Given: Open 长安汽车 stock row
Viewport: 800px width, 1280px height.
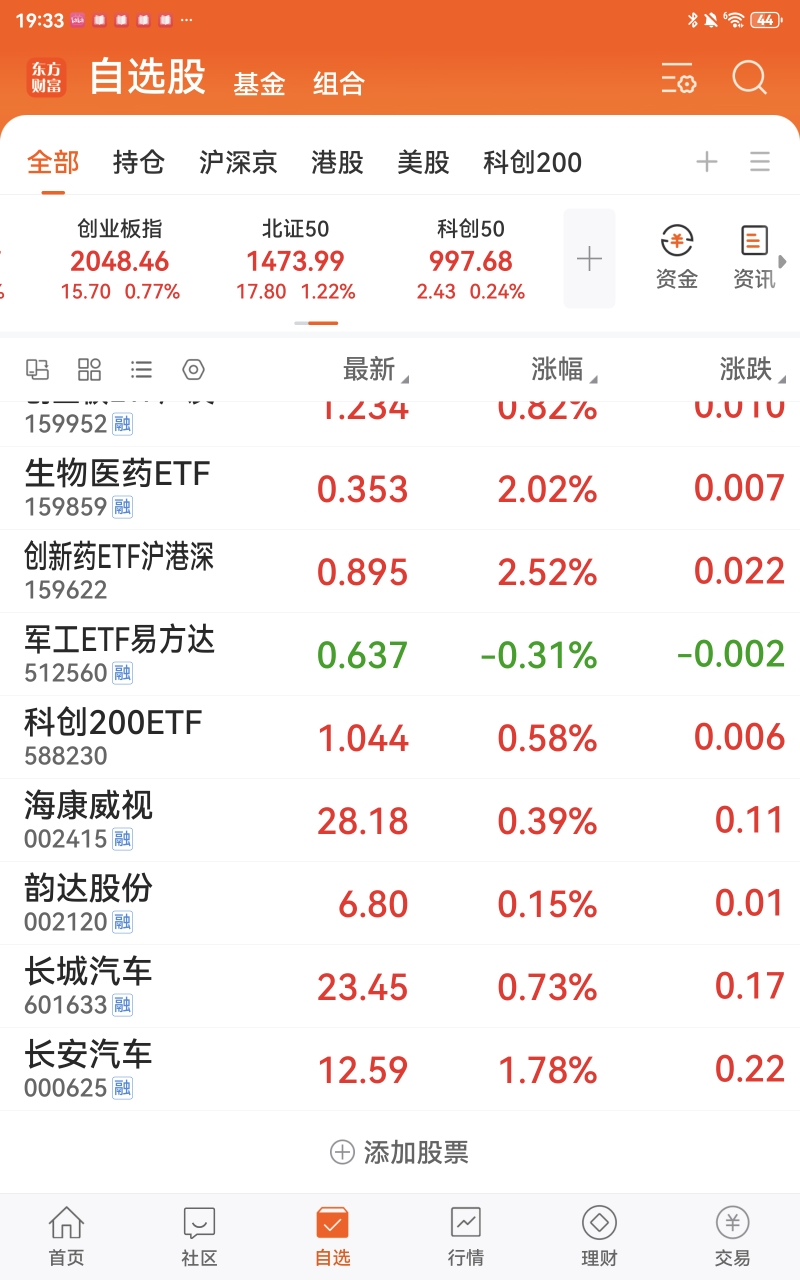Looking at the screenshot, I should pos(400,1069).
